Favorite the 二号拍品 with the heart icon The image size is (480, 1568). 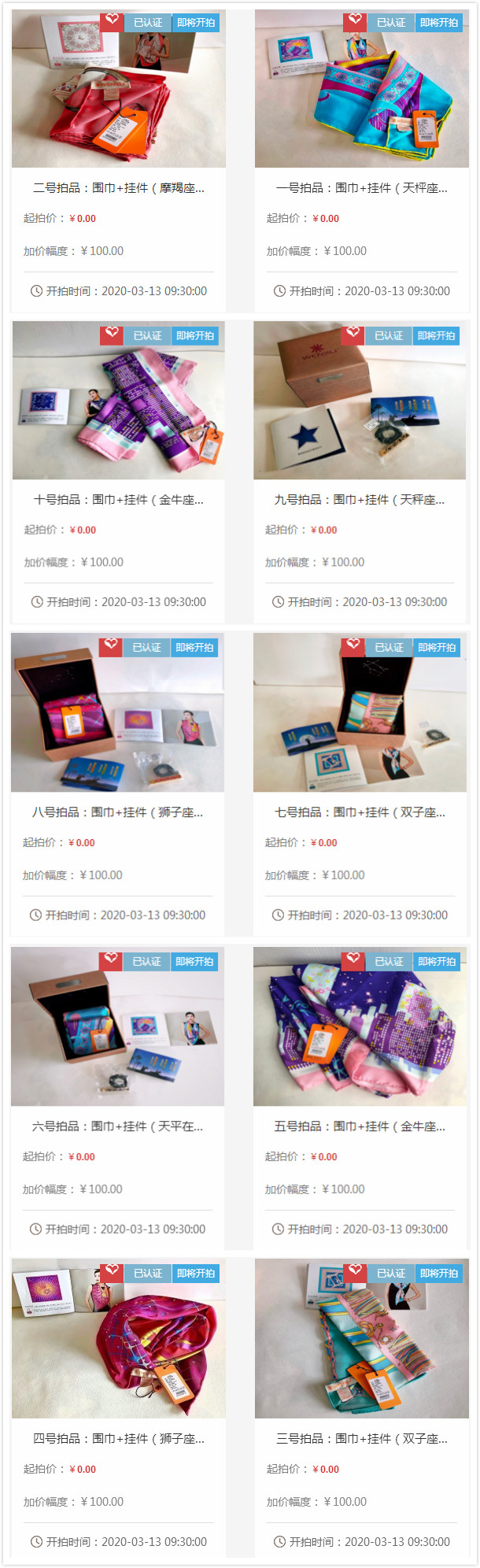(x=112, y=20)
